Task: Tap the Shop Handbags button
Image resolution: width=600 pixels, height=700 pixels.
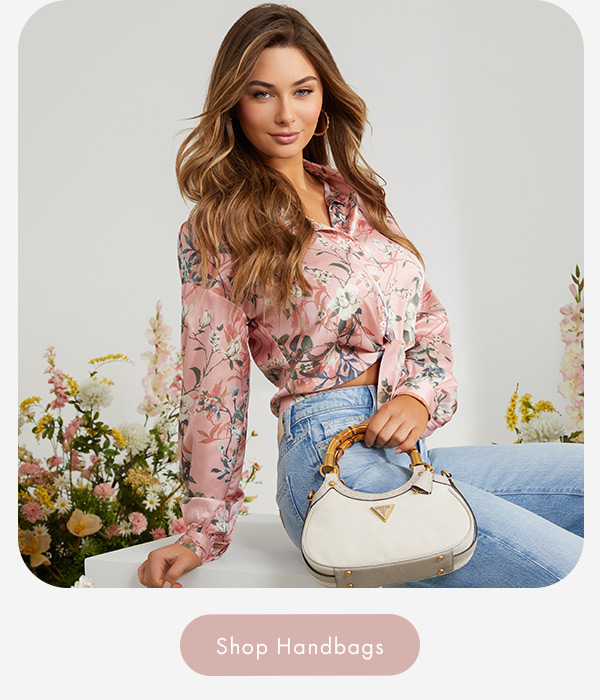Action: (300, 645)
